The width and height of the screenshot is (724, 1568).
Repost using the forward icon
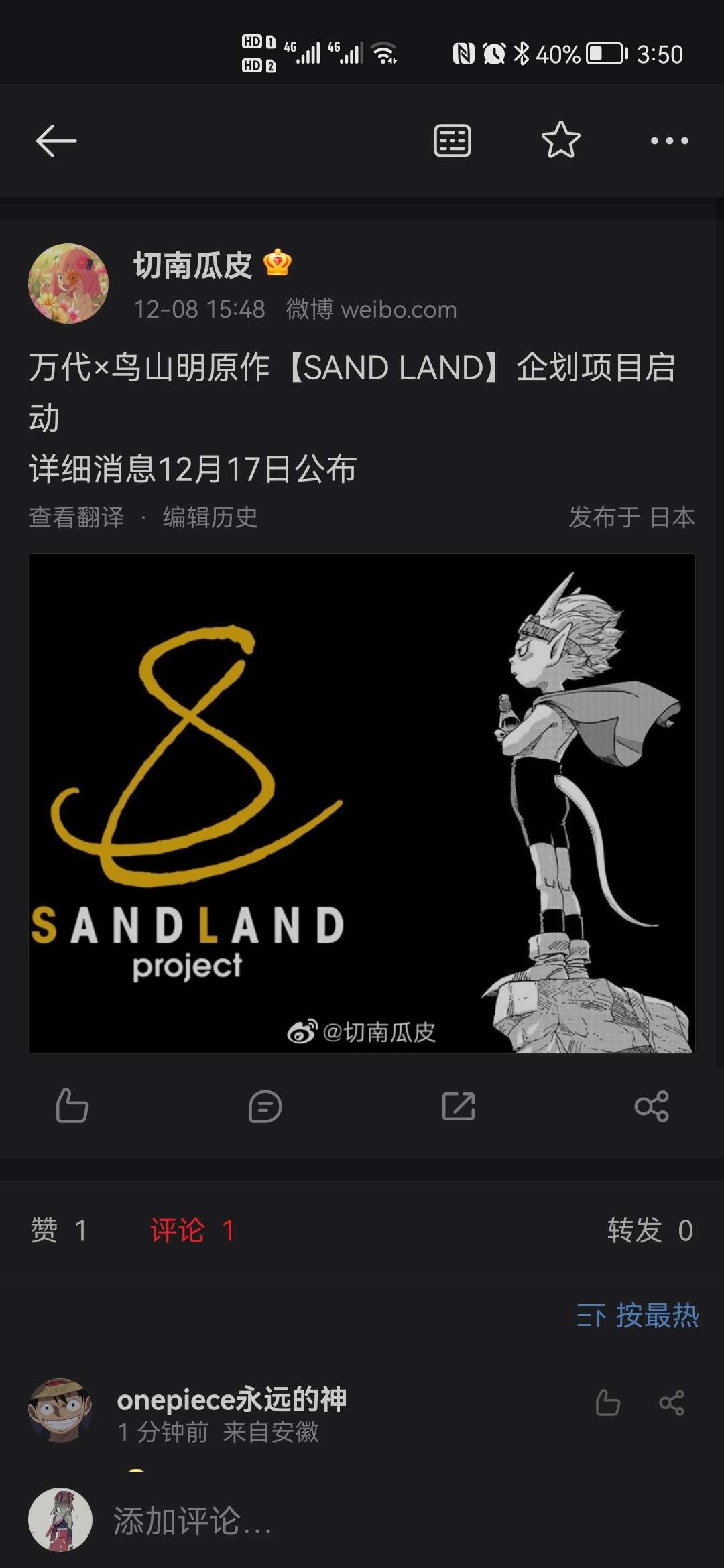point(459,1106)
